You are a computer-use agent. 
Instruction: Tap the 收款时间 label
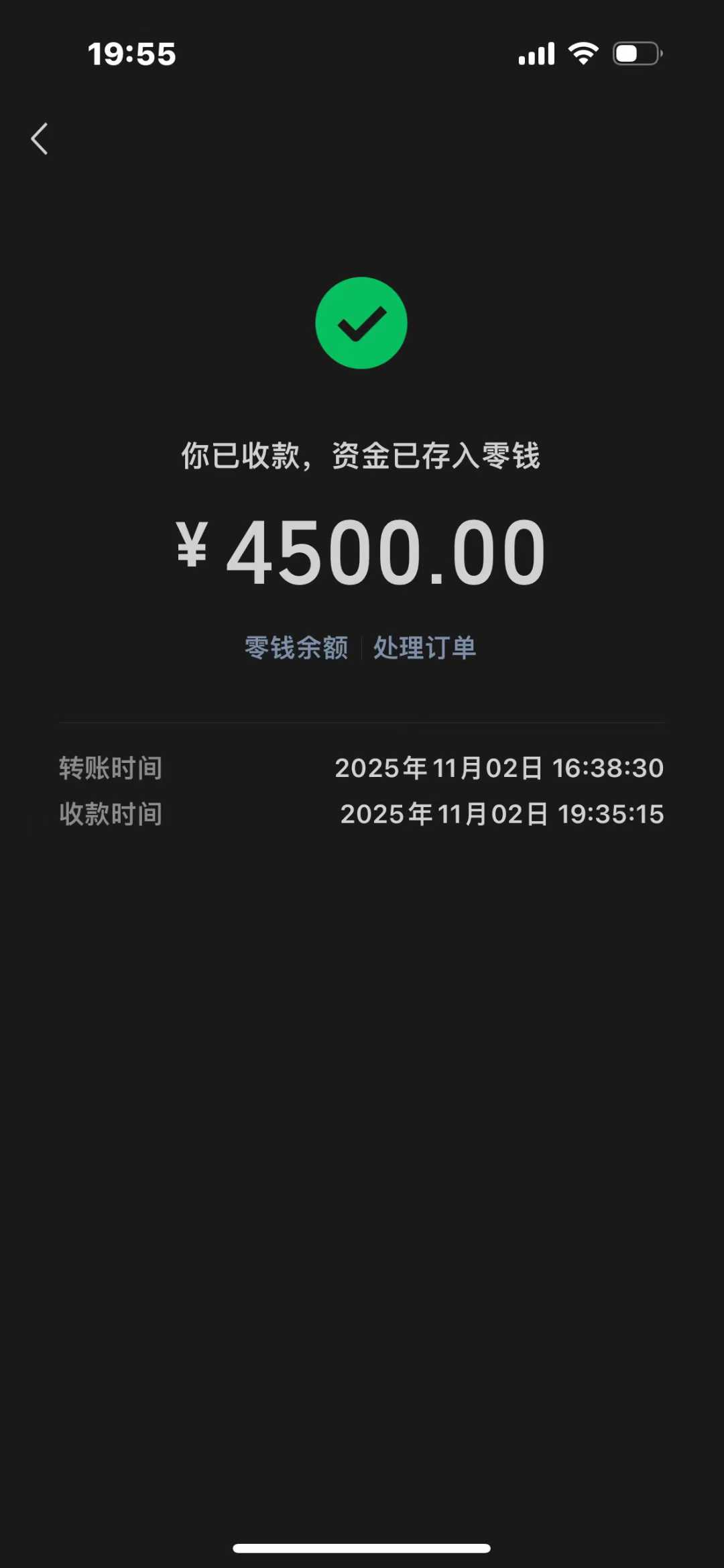(x=111, y=814)
